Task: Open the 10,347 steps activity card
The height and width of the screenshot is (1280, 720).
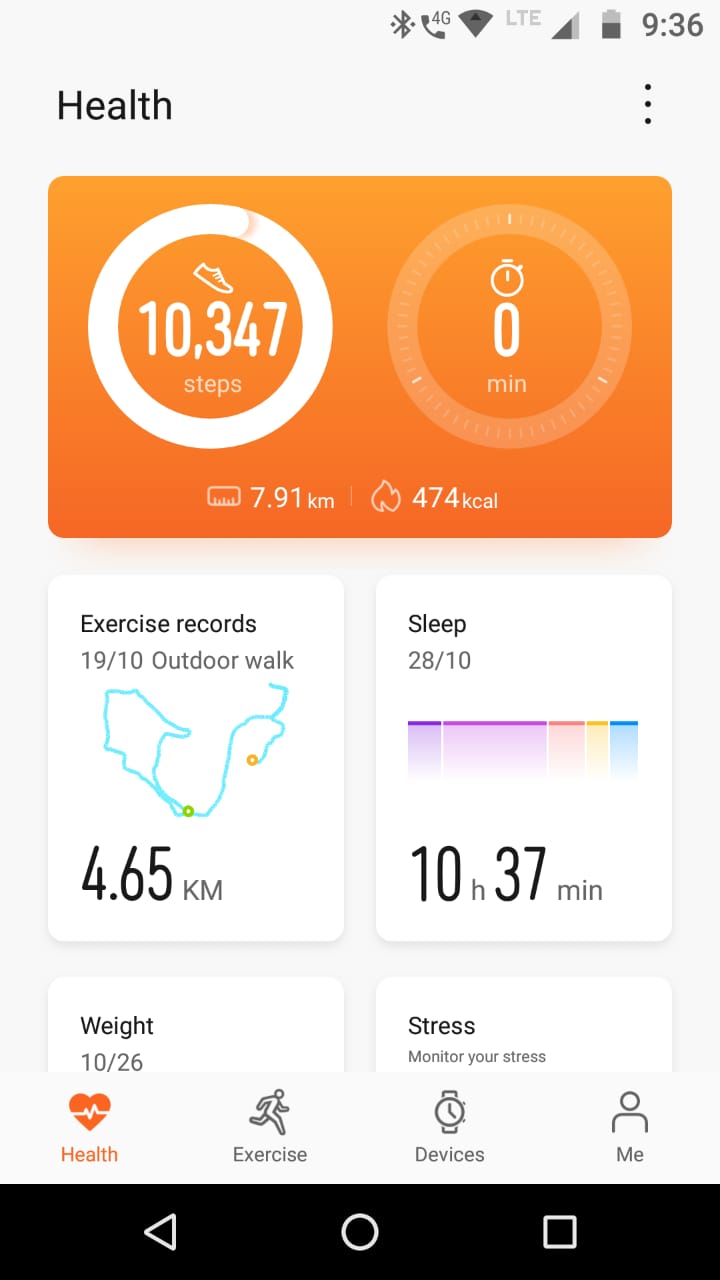Action: 360,357
